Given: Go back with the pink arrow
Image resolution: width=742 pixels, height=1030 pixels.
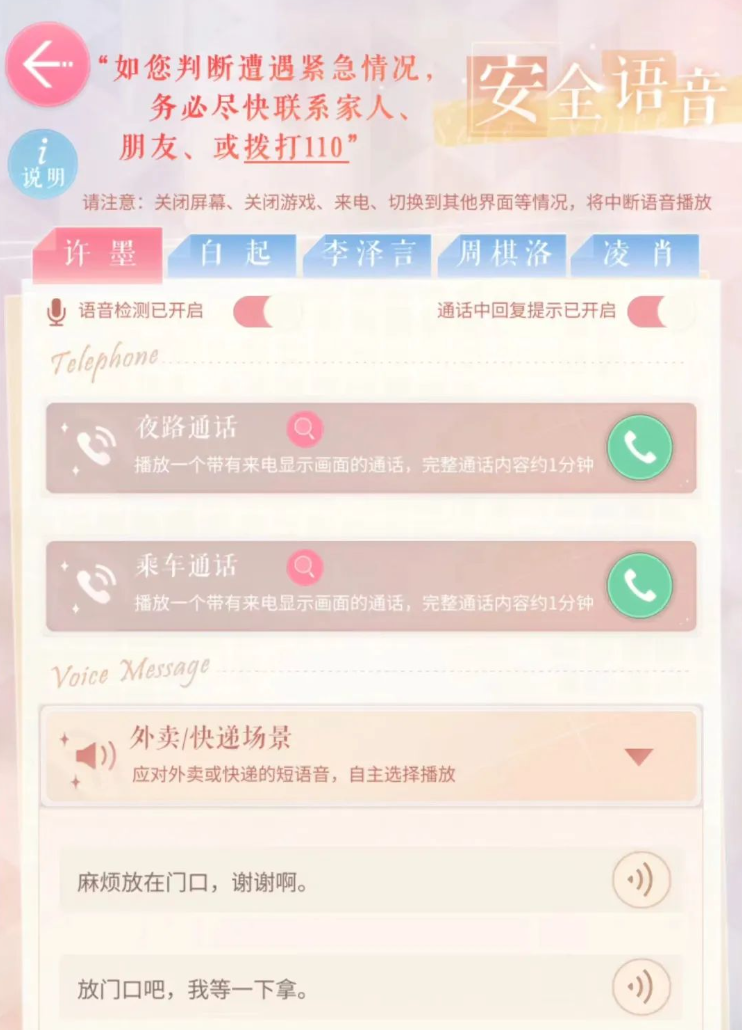Looking at the screenshot, I should [x=47, y=65].
